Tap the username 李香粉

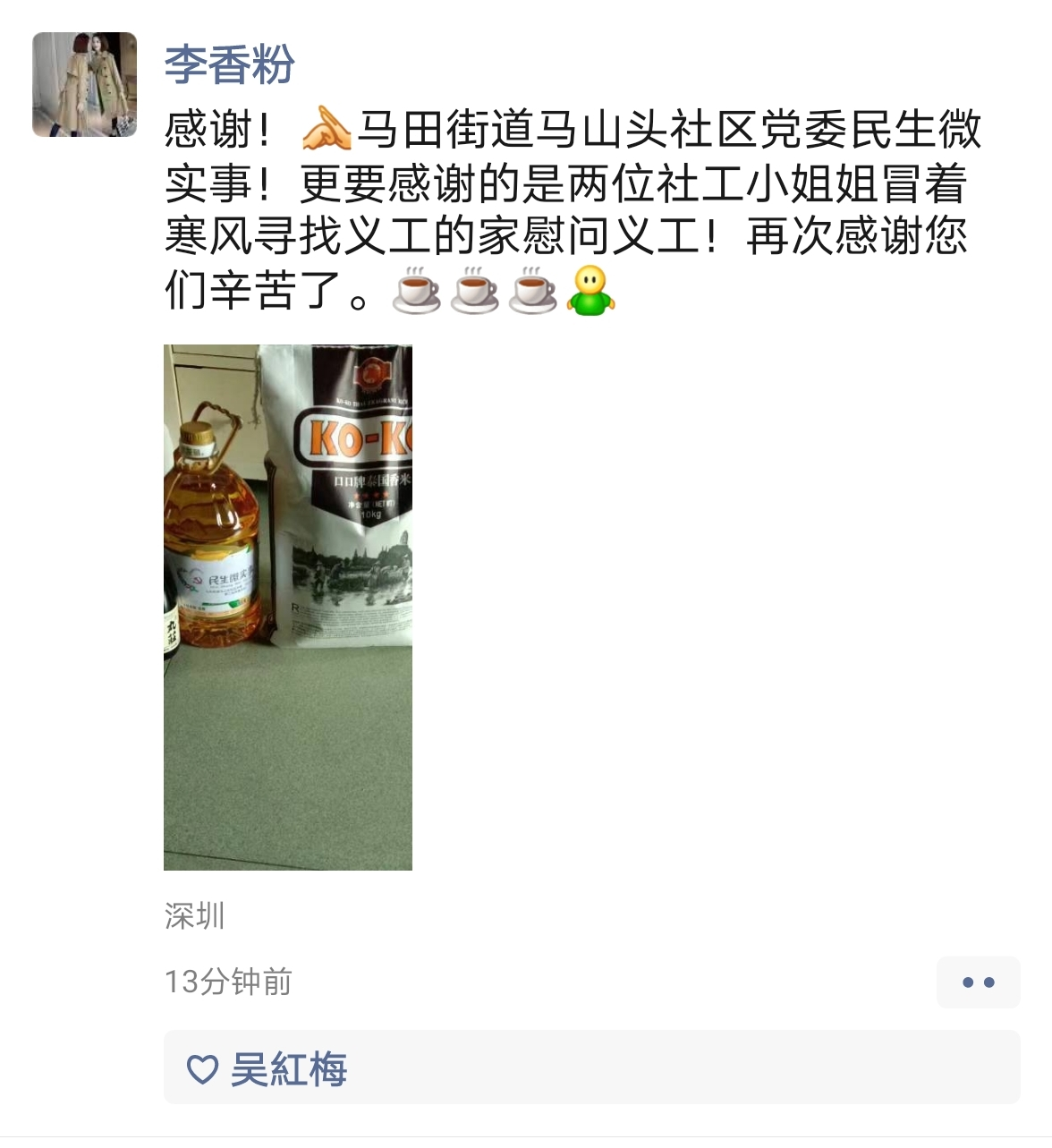coord(229,64)
